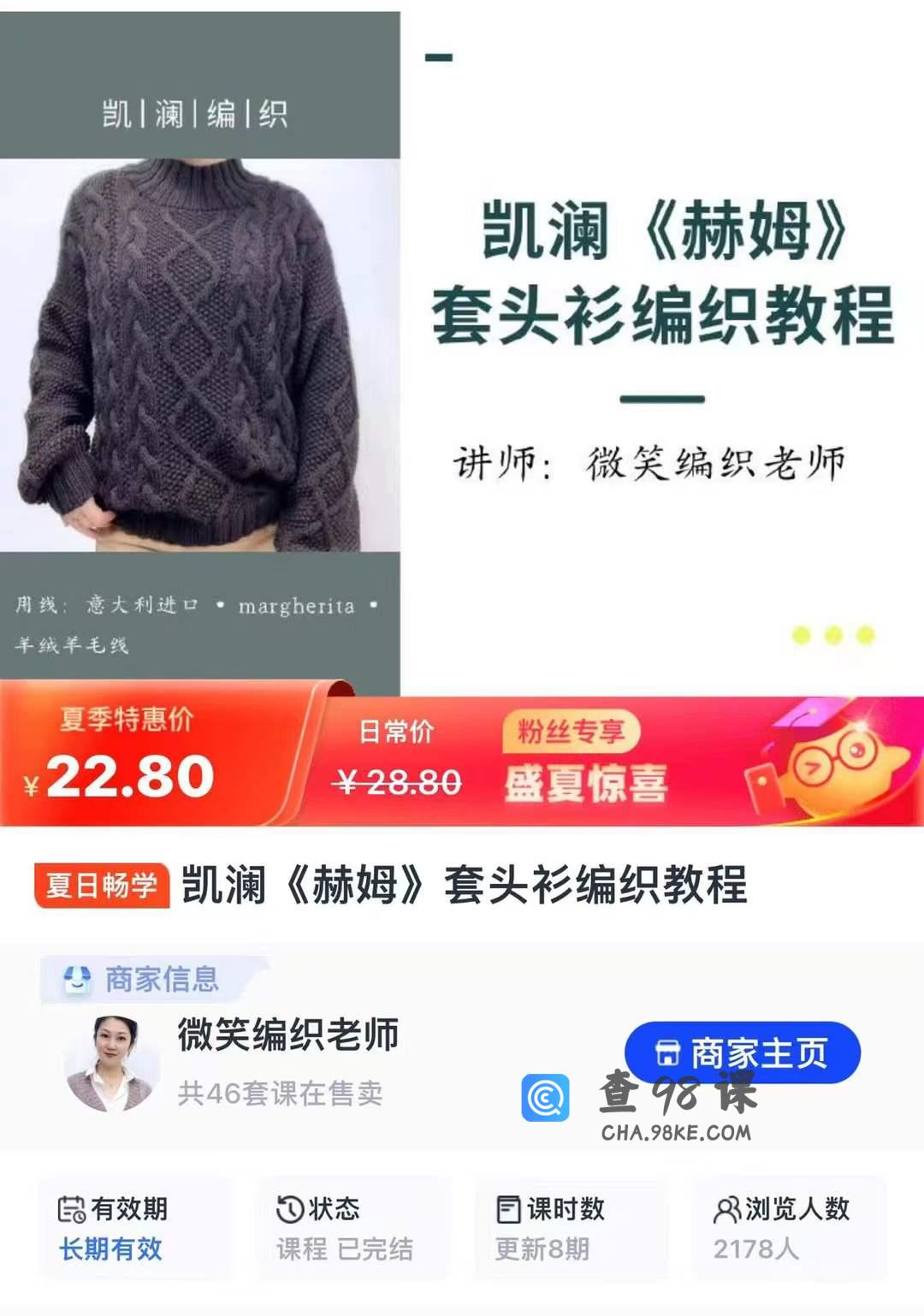
Task: Open the 商家主页 merchant homepage
Action: click(741, 1052)
